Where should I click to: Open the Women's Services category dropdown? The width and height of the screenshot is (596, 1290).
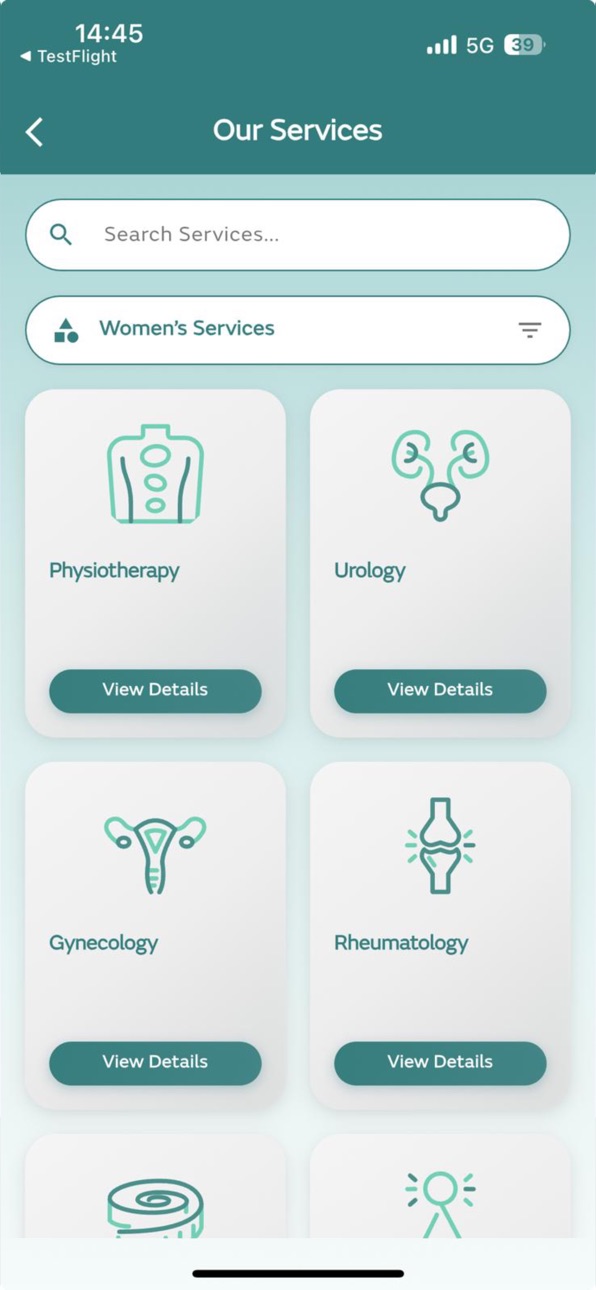coord(298,330)
